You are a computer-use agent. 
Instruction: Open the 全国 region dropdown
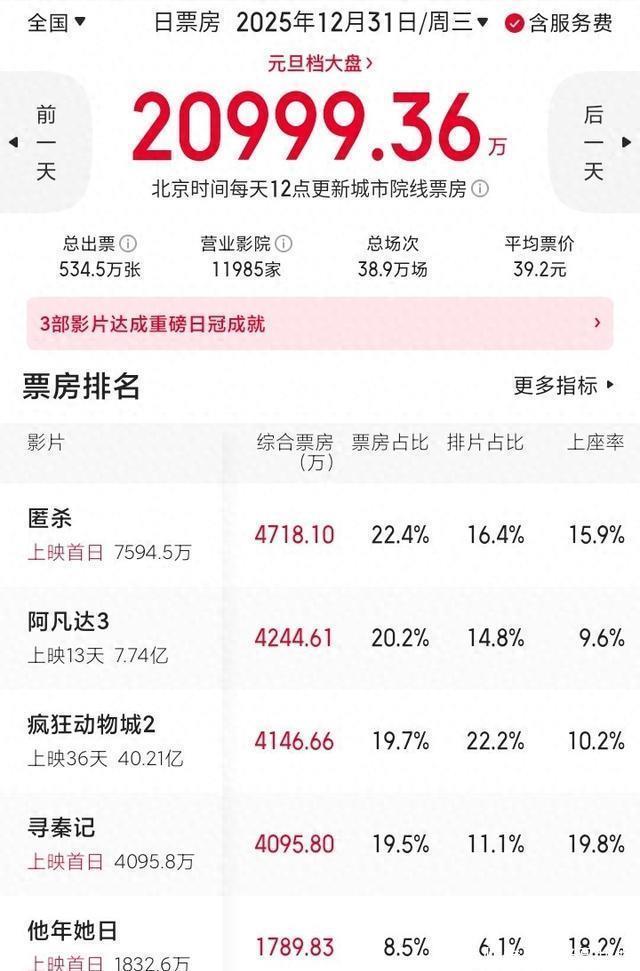pyautogui.click(x=56, y=22)
